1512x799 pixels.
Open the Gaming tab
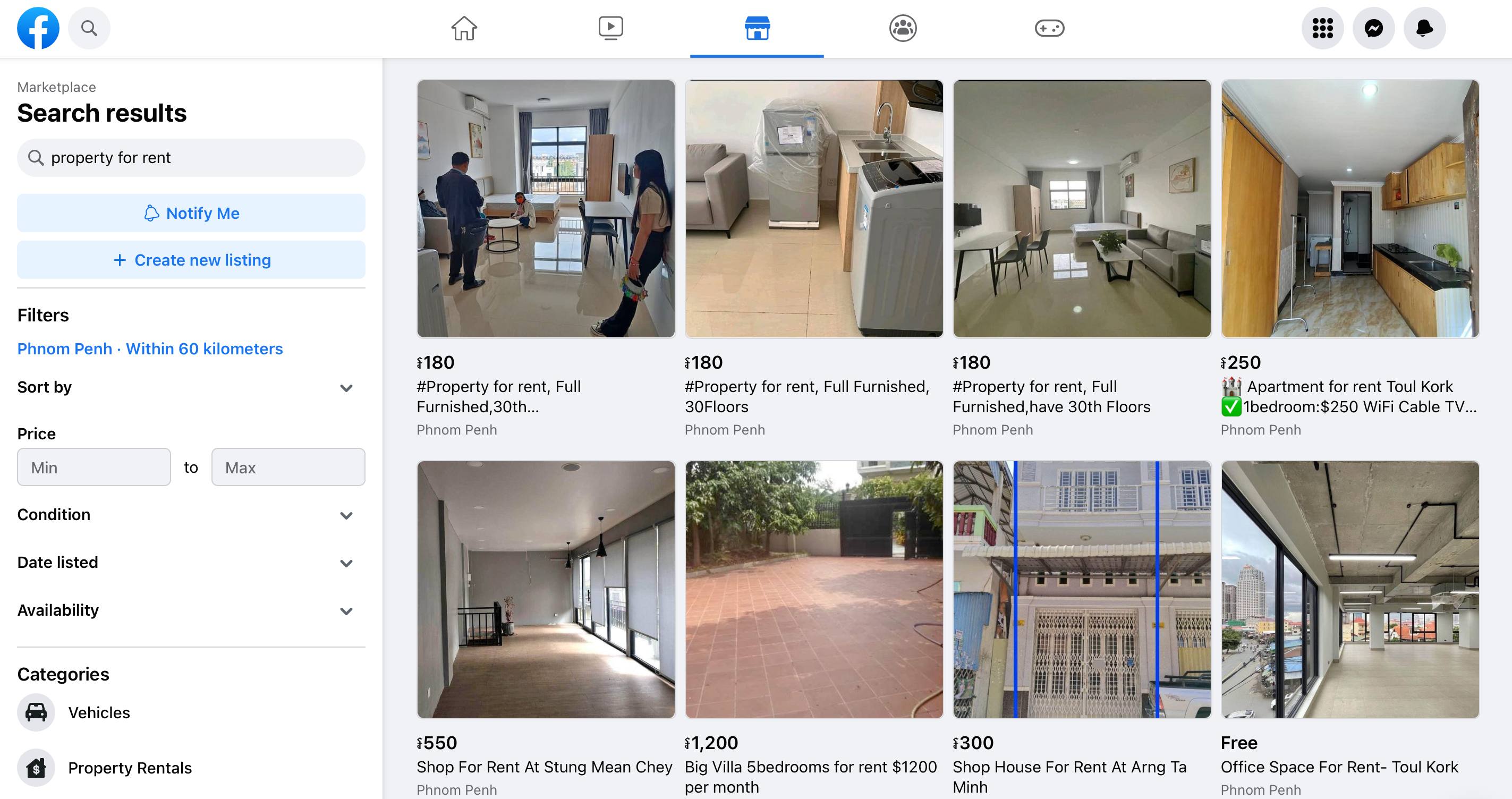click(1049, 28)
